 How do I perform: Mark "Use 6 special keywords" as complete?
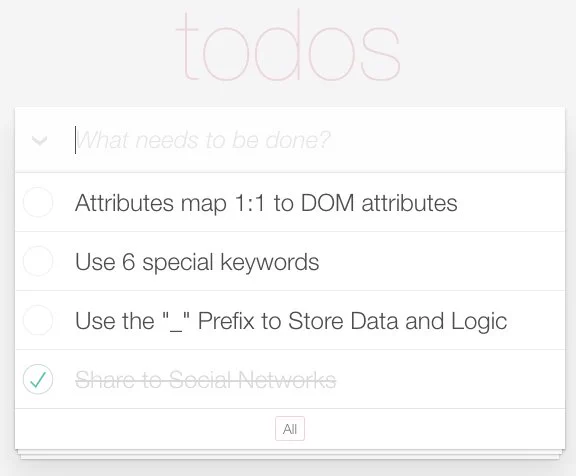point(38,261)
